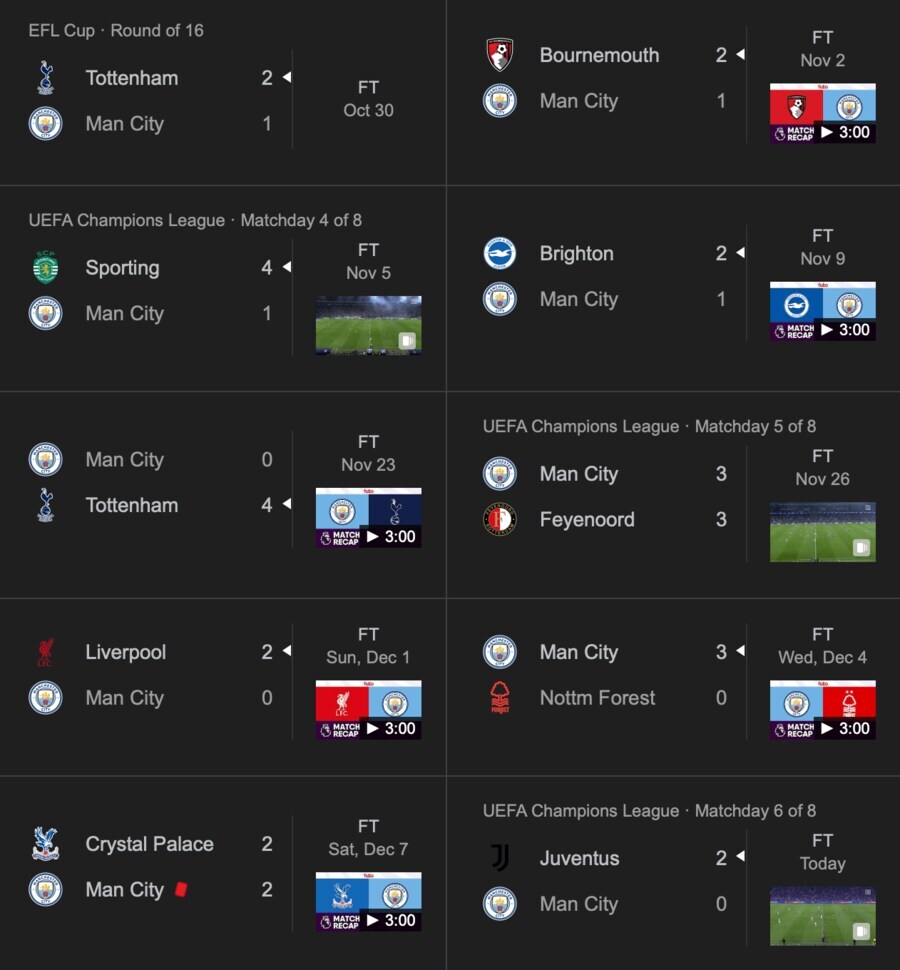Click the Bournemouth cherry crest icon
Image resolution: width=900 pixels, height=970 pixels.
pos(499,55)
